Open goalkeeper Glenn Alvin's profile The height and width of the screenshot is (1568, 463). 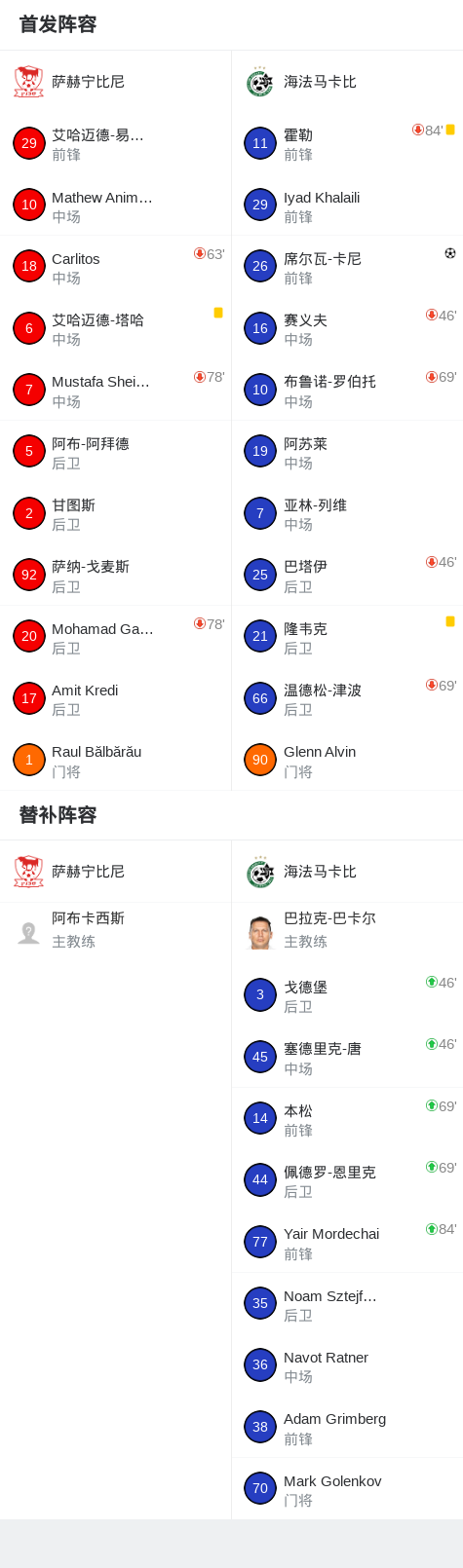point(347,761)
